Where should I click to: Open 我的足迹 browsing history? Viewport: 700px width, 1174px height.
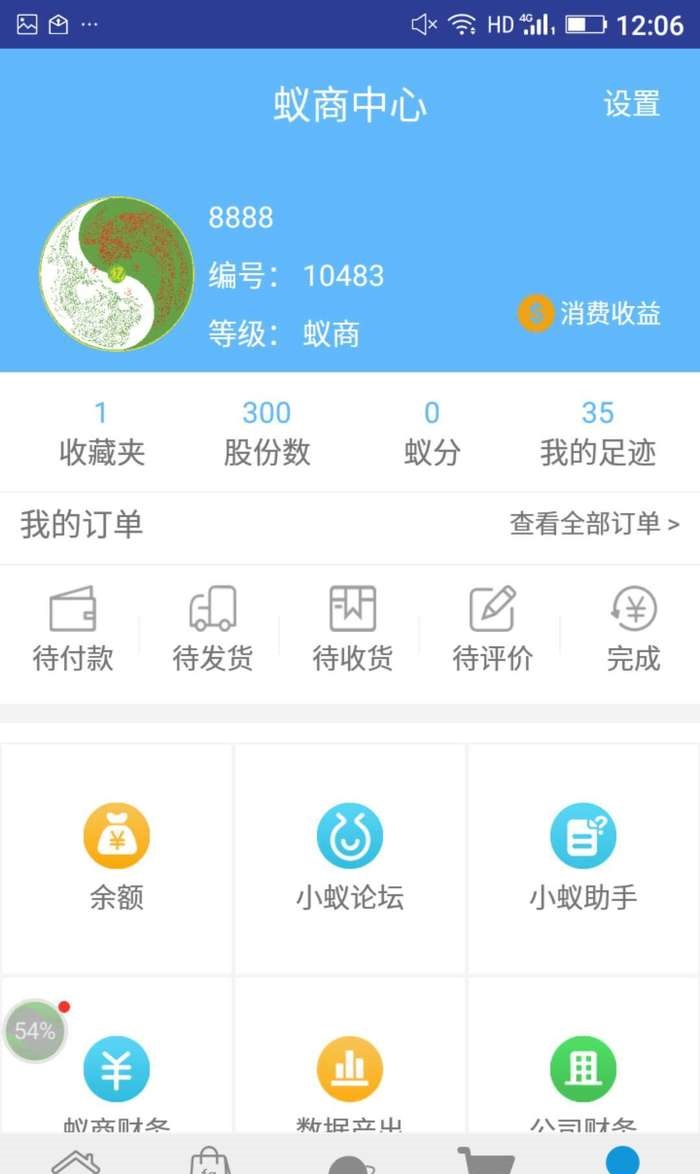[597, 434]
